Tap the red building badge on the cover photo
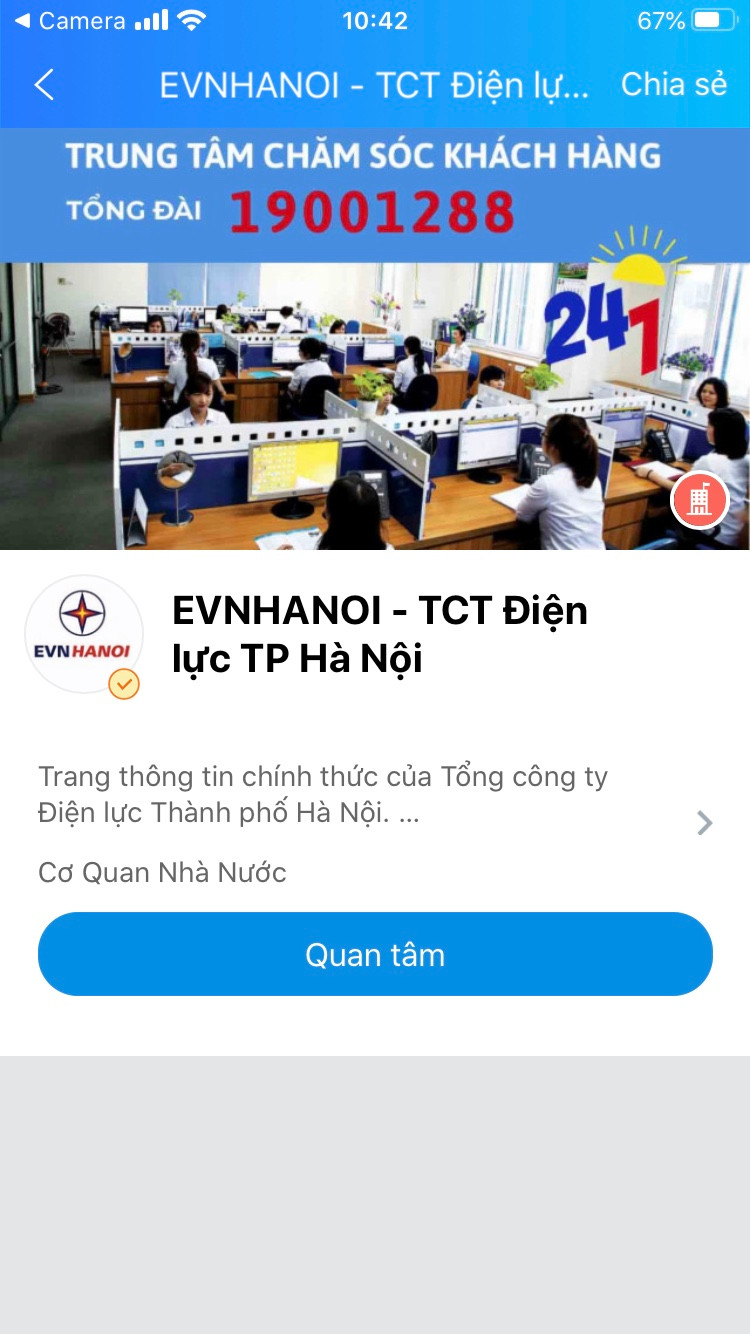The width and height of the screenshot is (750, 1334). (x=699, y=500)
